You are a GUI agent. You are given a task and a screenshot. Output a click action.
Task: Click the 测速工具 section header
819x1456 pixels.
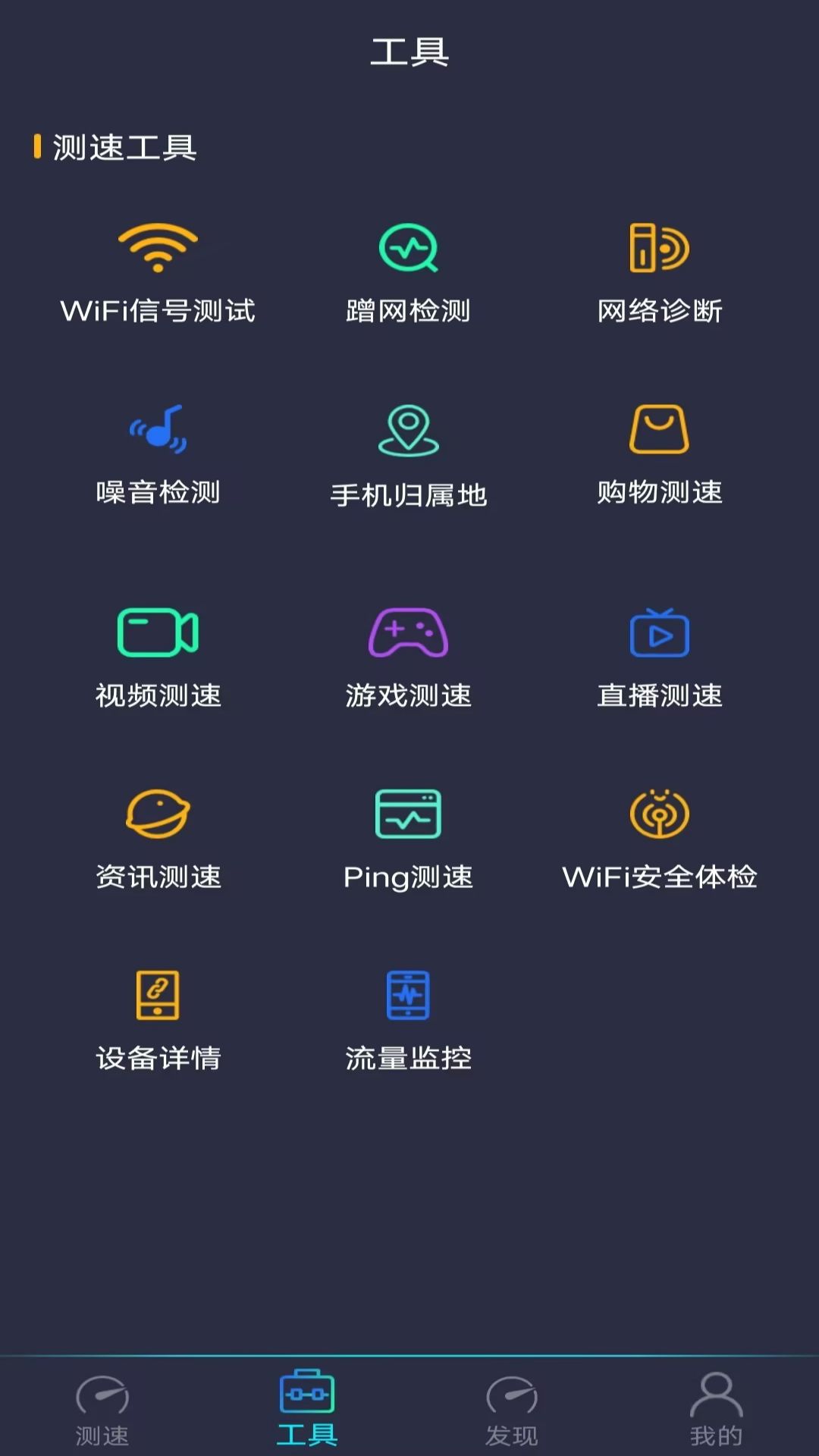click(x=121, y=149)
